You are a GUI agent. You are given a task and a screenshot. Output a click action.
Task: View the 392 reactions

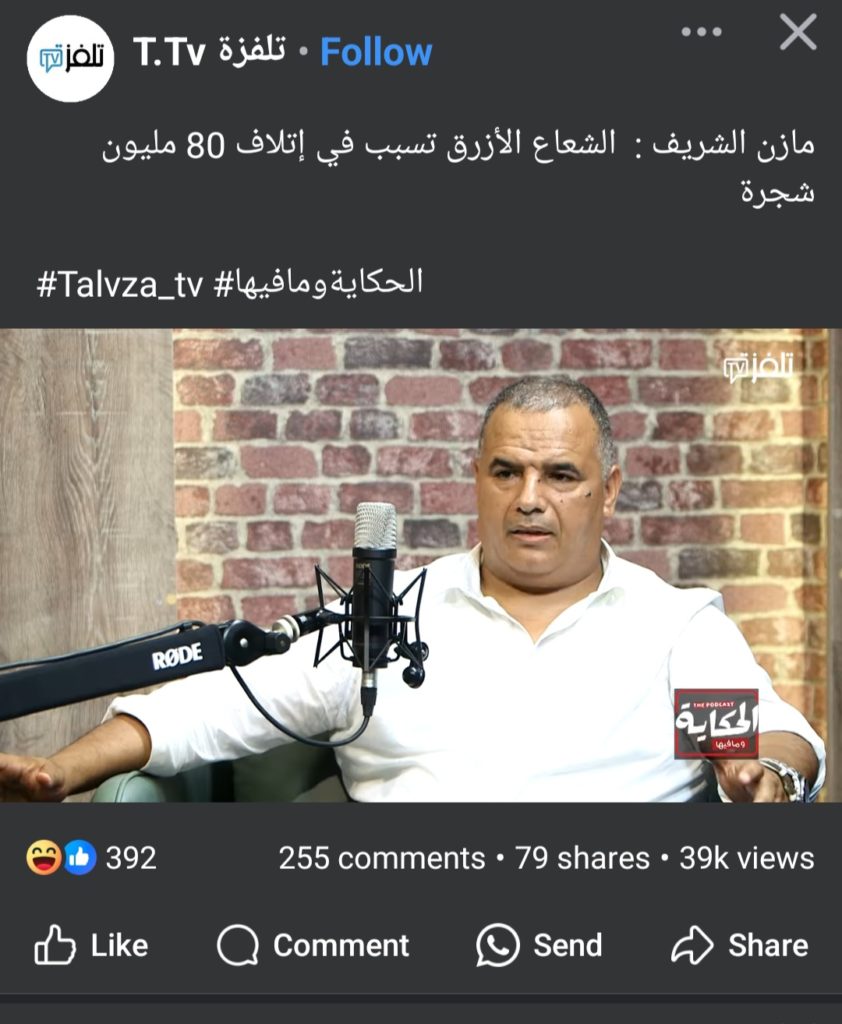(x=92, y=858)
